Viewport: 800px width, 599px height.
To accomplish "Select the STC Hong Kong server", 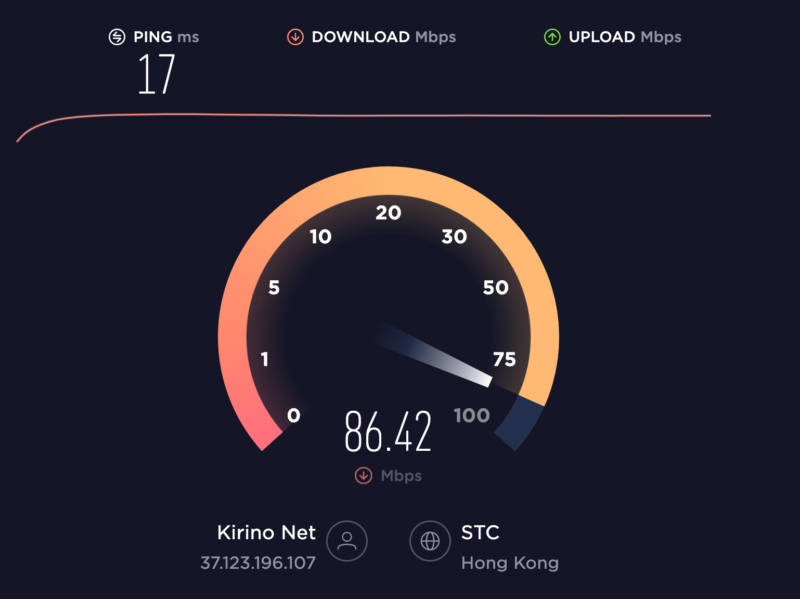I will pyautogui.click(x=508, y=547).
